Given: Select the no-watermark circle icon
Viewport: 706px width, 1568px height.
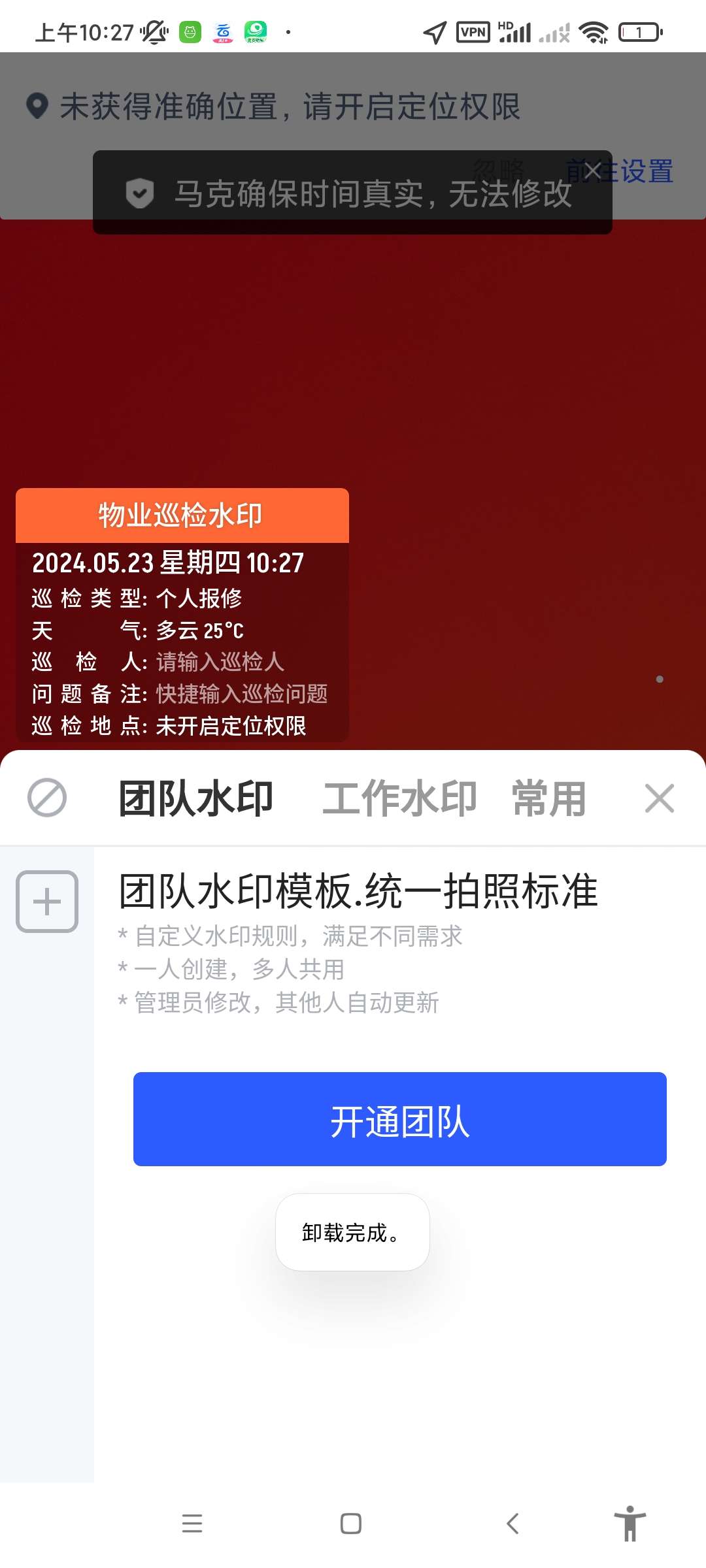Looking at the screenshot, I should 47,798.
